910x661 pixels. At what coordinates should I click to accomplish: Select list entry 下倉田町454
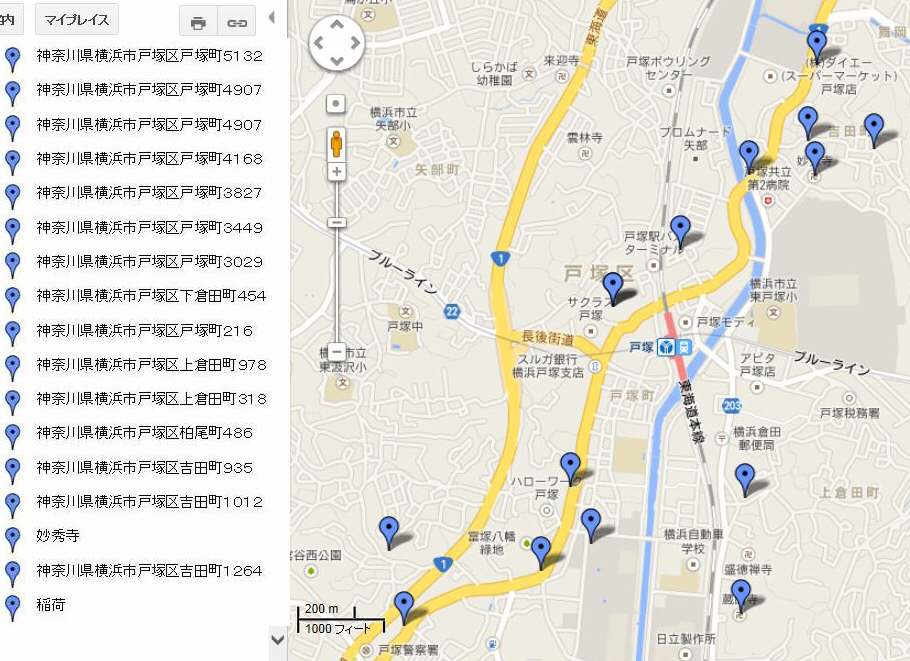tap(150, 296)
